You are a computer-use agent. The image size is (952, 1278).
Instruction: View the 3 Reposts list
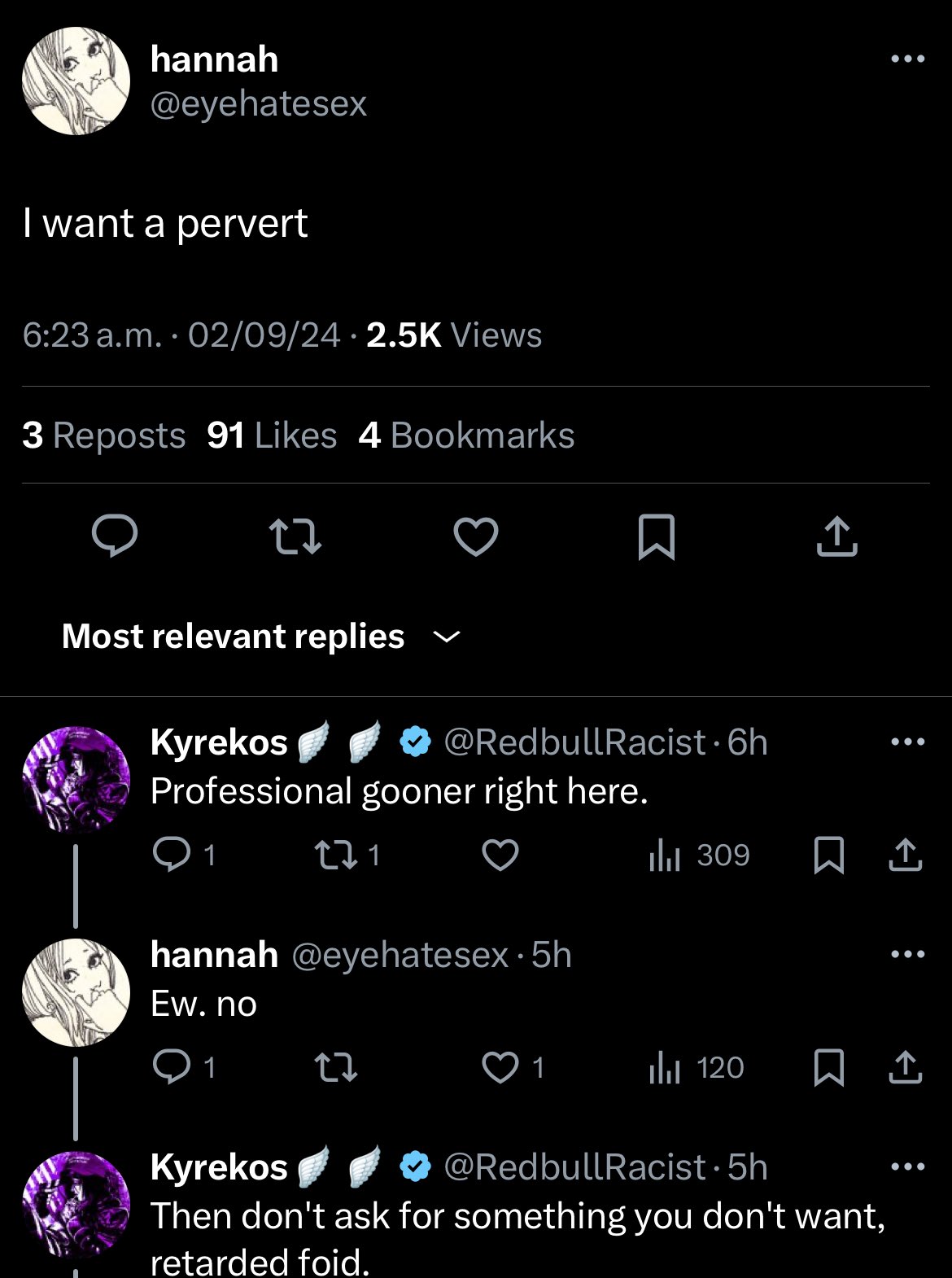pyautogui.click(x=104, y=435)
